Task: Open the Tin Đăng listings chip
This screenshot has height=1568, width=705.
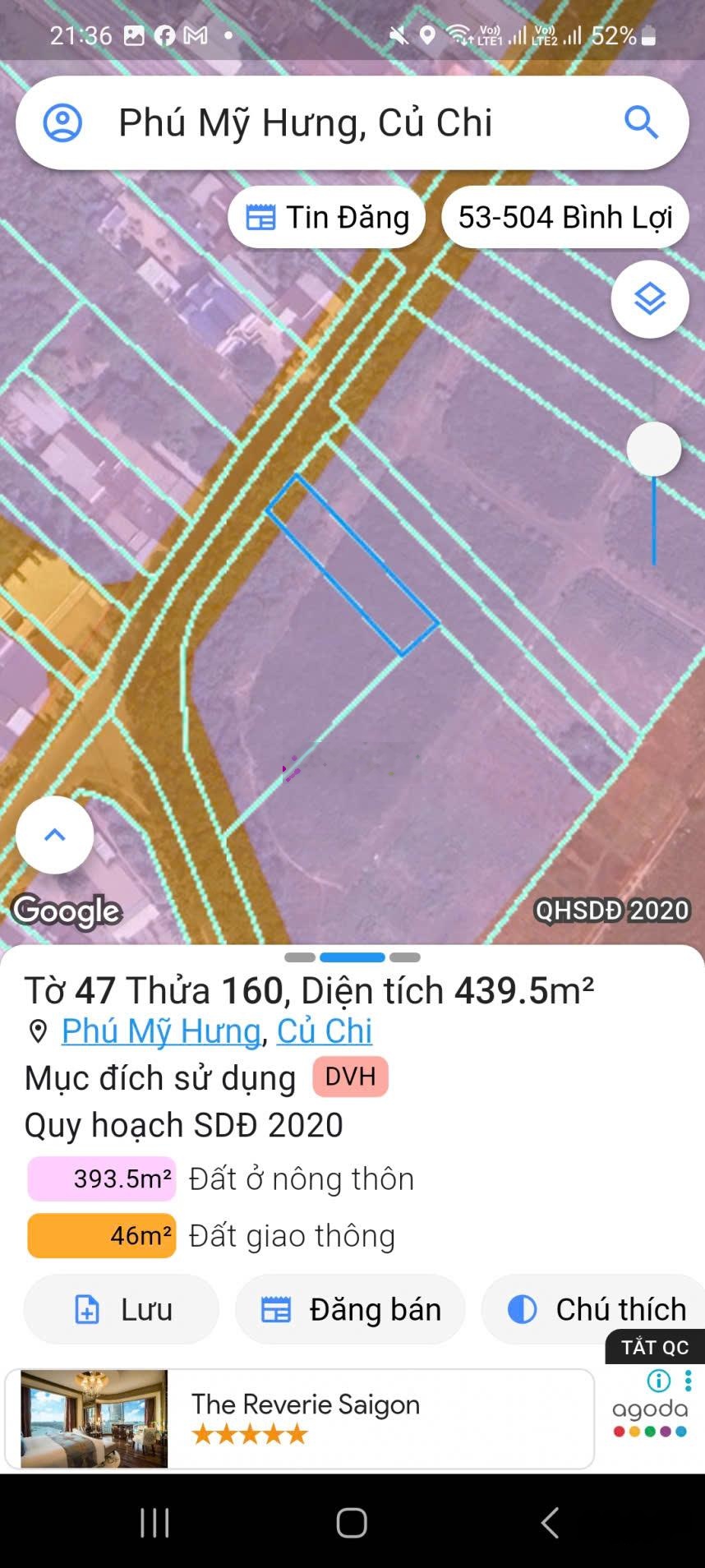Action: pyautogui.click(x=327, y=218)
